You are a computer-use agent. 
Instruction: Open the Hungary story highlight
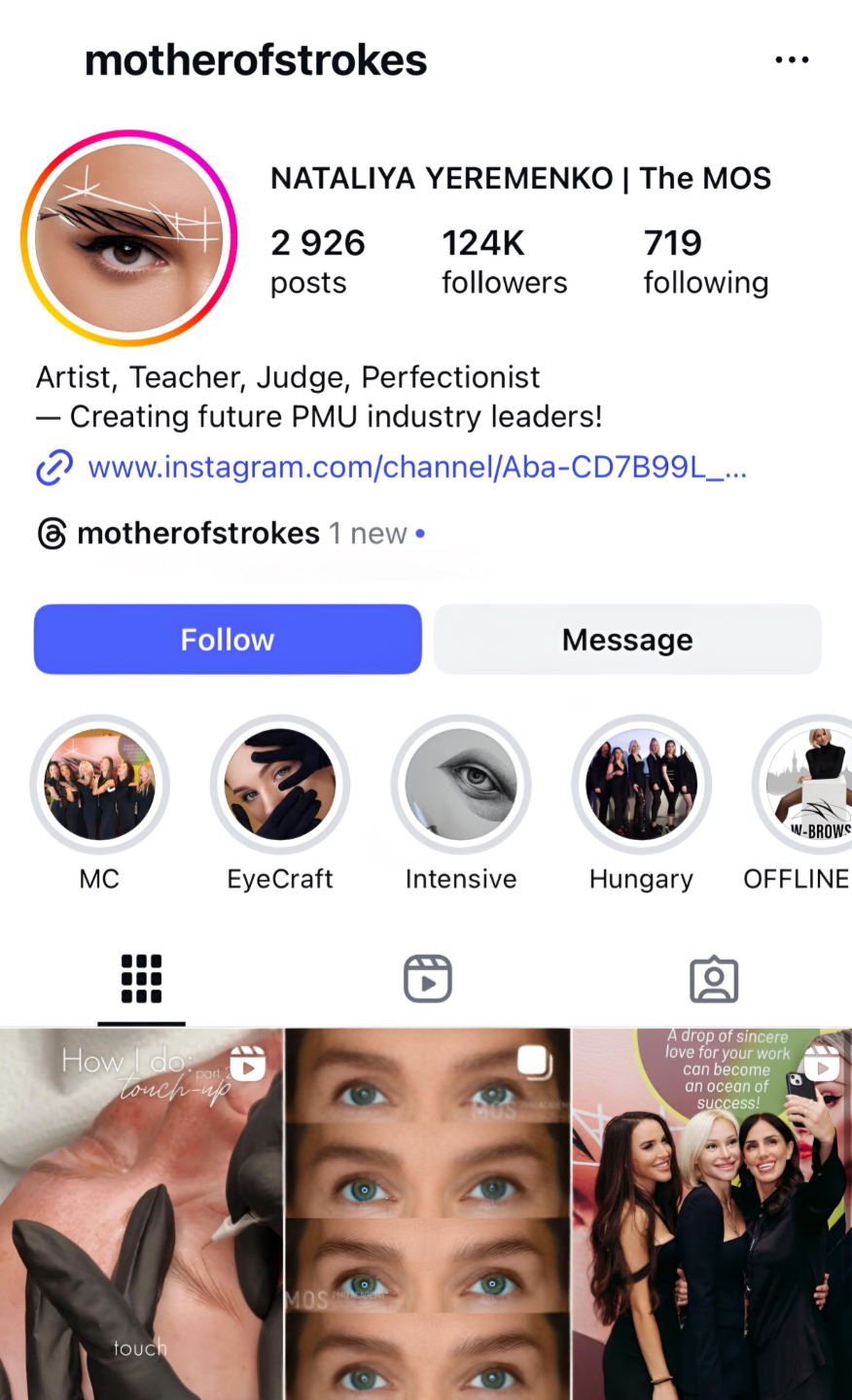[641, 785]
